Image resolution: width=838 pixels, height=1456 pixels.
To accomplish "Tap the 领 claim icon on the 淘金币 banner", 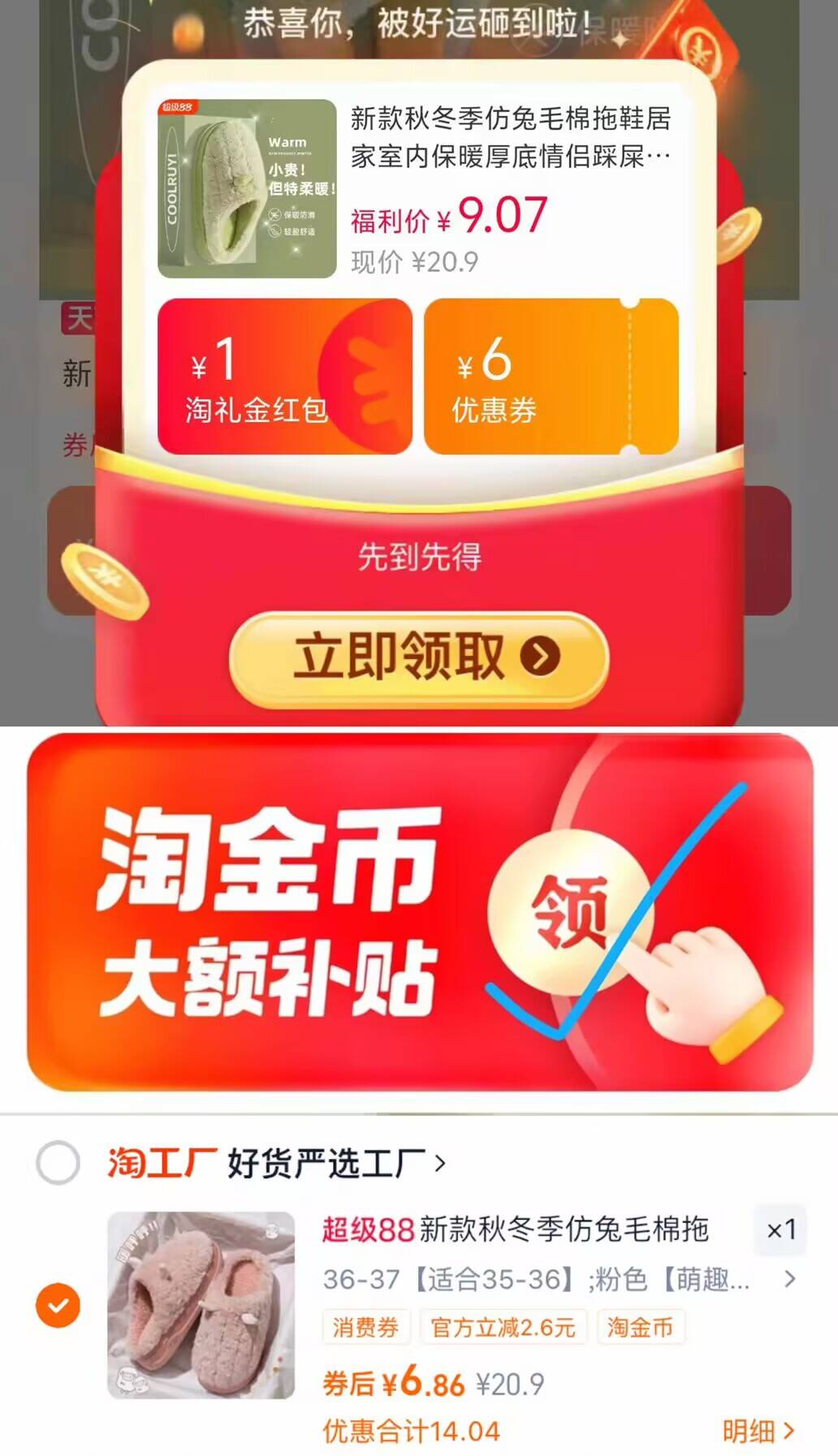I will (x=573, y=908).
